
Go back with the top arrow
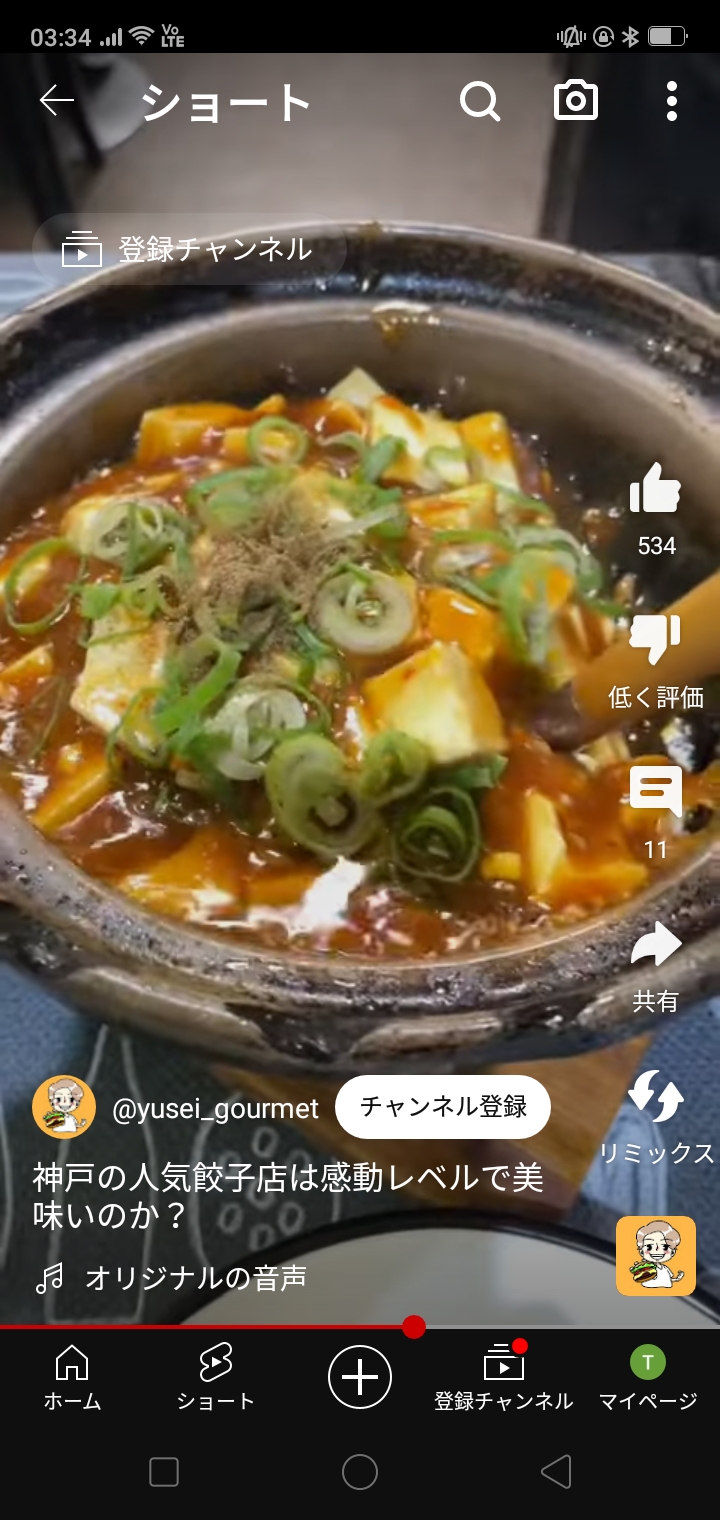click(x=57, y=101)
